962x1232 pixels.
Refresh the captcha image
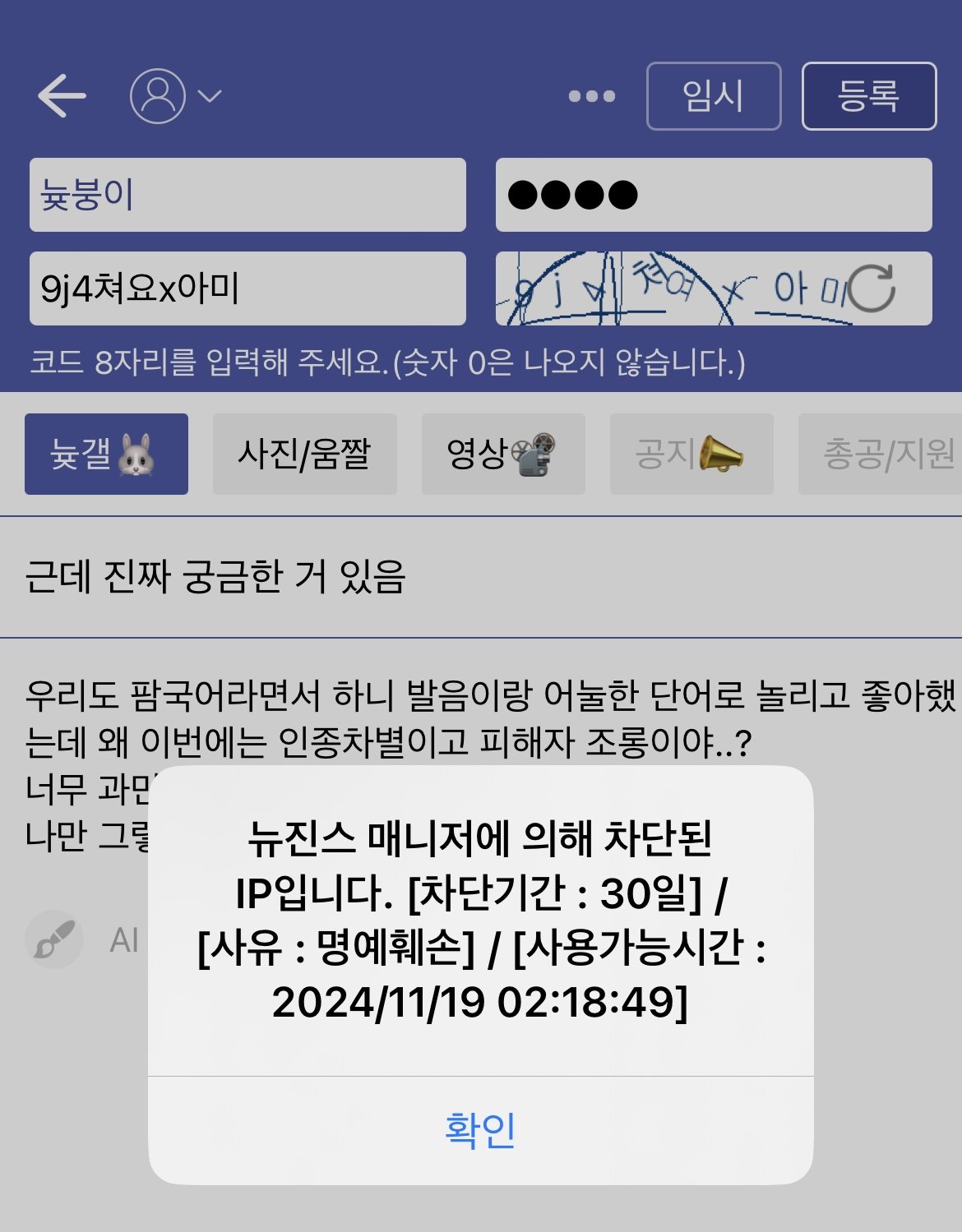(872, 288)
